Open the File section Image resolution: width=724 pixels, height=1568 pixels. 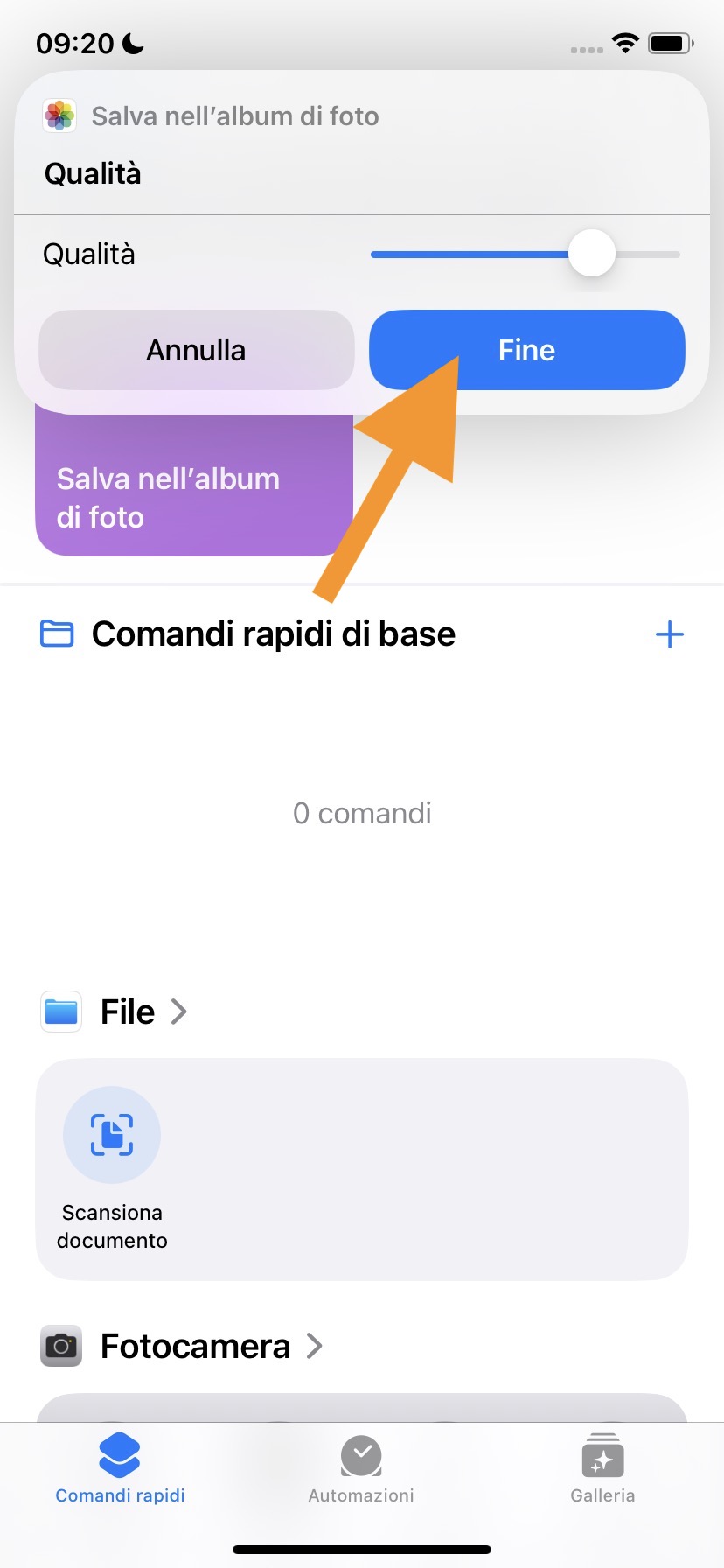coord(128,1011)
